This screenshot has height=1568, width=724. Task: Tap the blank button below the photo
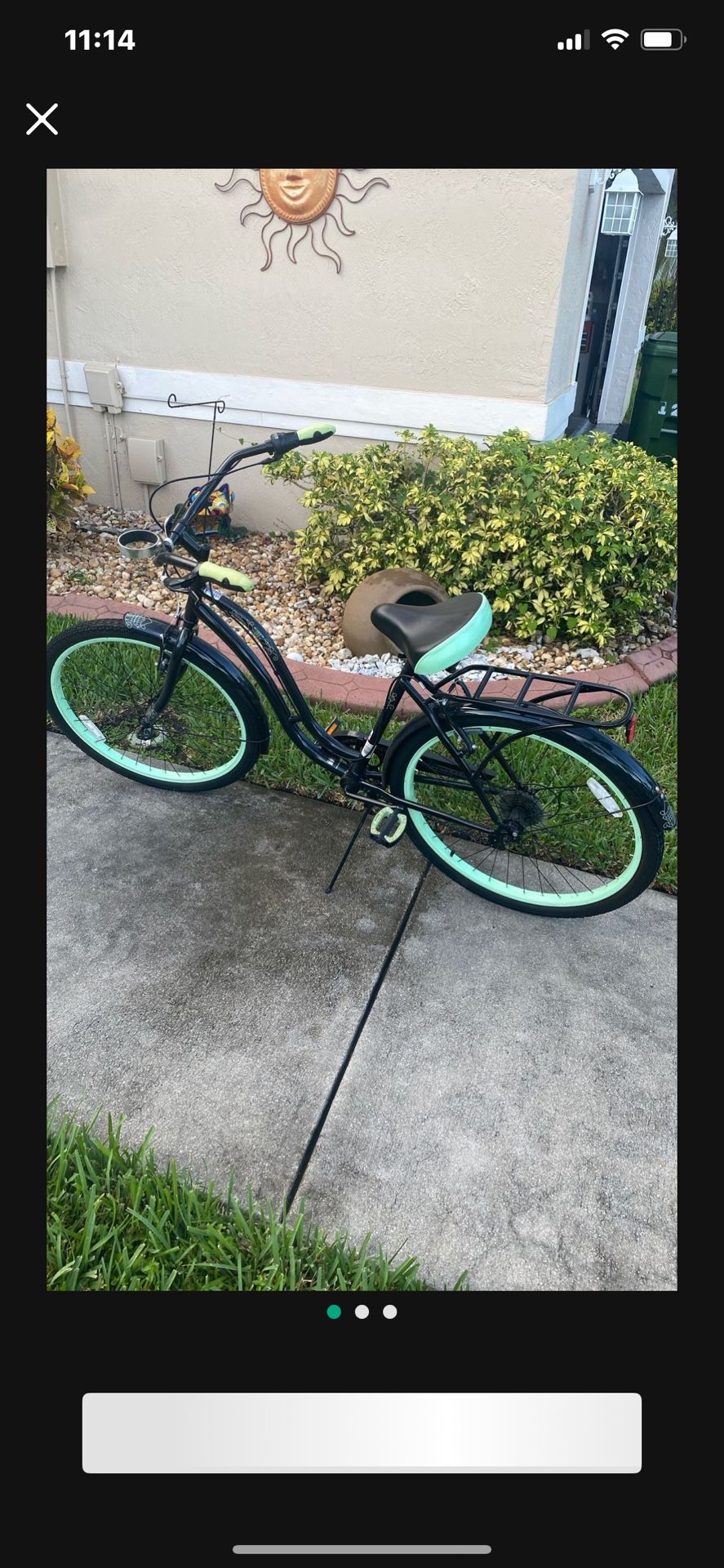point(362,1432)
